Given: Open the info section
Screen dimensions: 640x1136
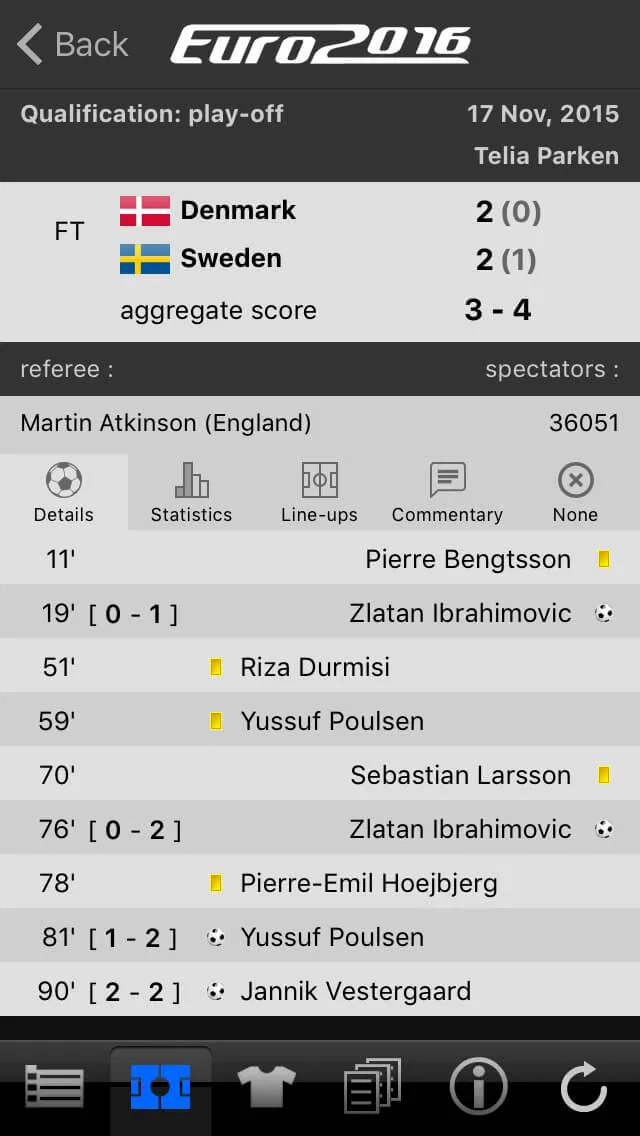Looking at the screenshot, I should (x=478, y=1087).
